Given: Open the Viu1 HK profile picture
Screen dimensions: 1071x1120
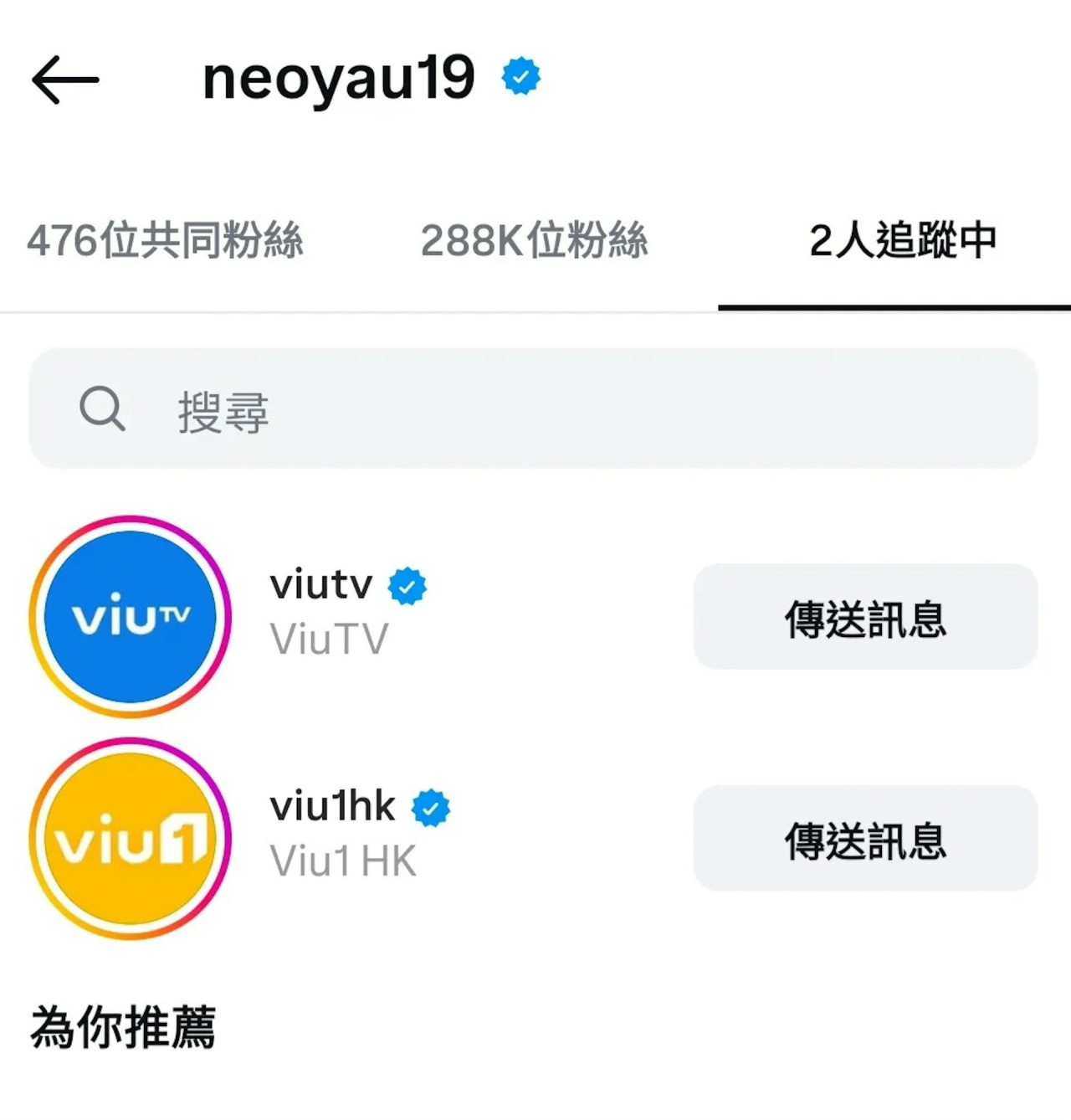Looking at the screenshot, I should tap(129, 839).
